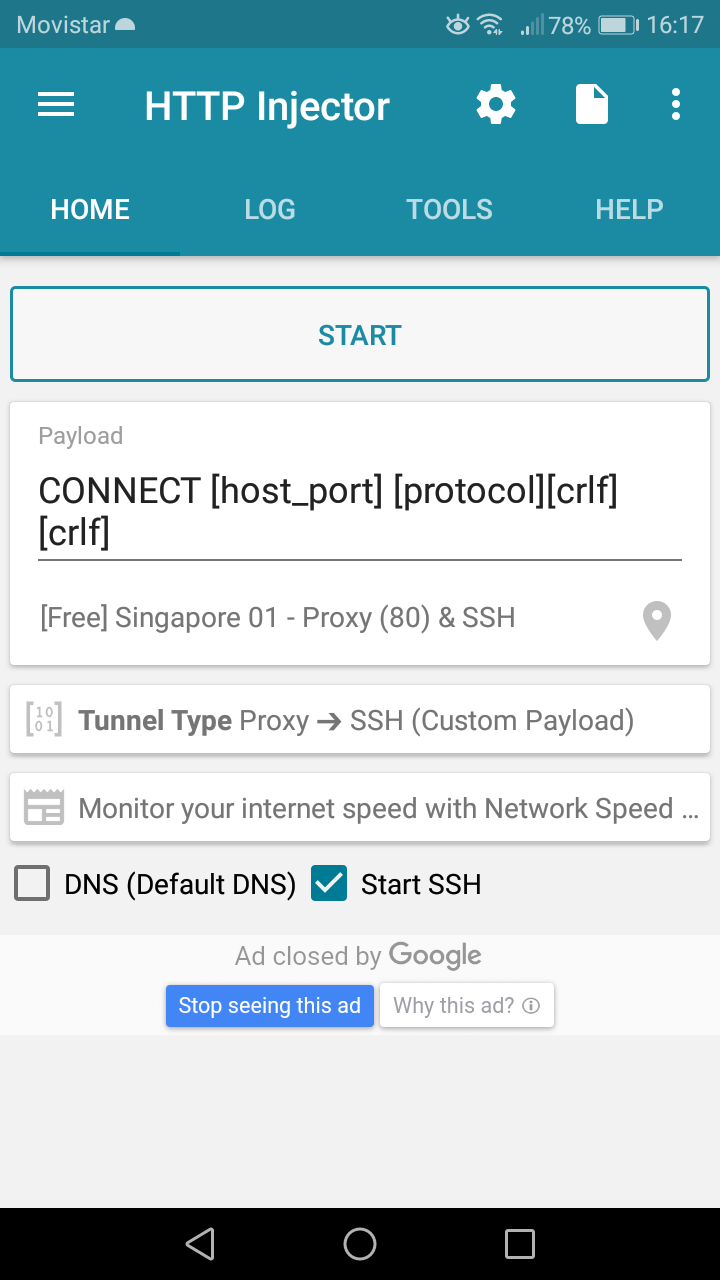Screen dimensions: 720x1280
Task: Open the Tunnel Type setting
Action: point(360,720)
